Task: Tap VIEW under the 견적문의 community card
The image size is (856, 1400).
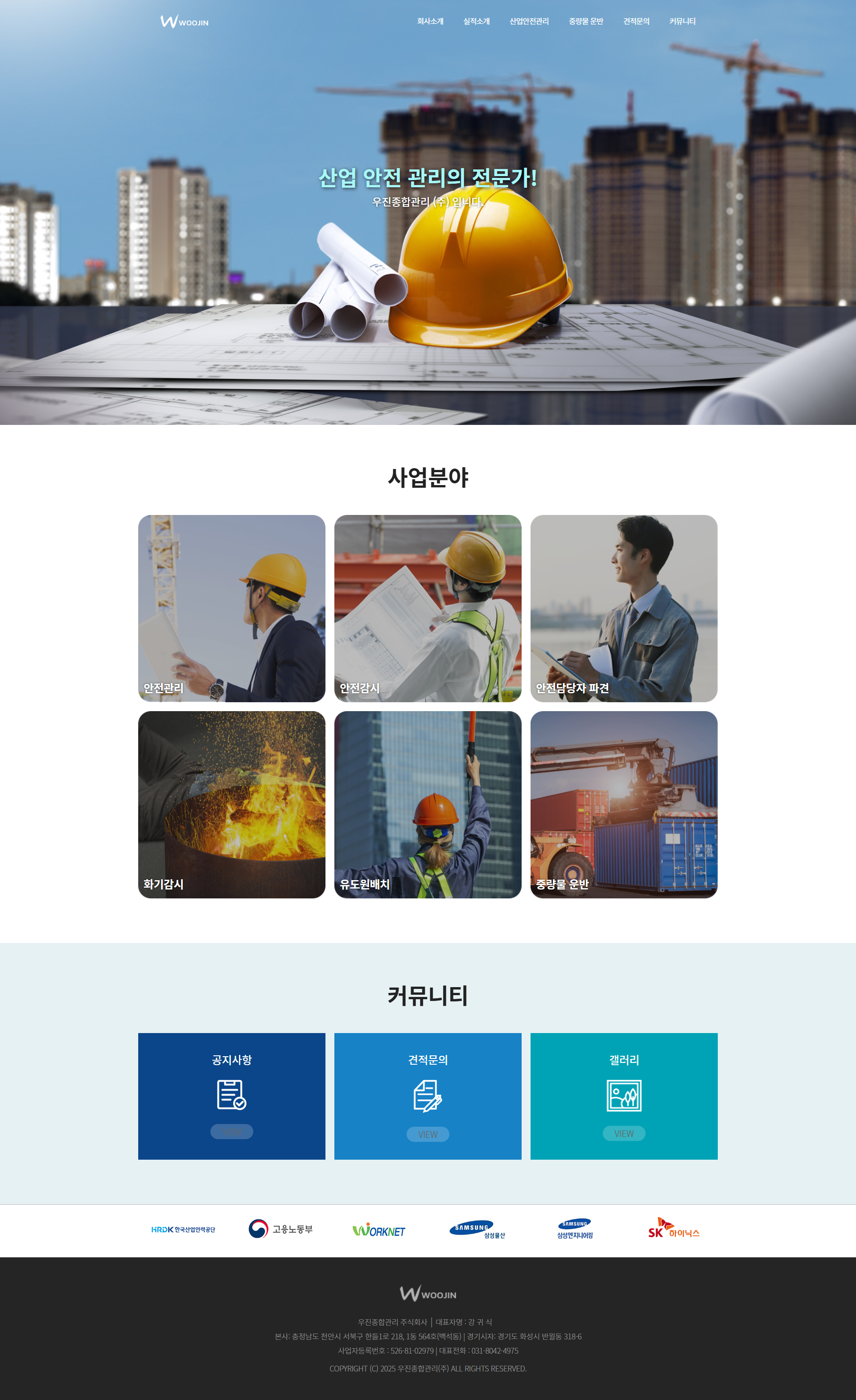Action: coord(428,1134)
